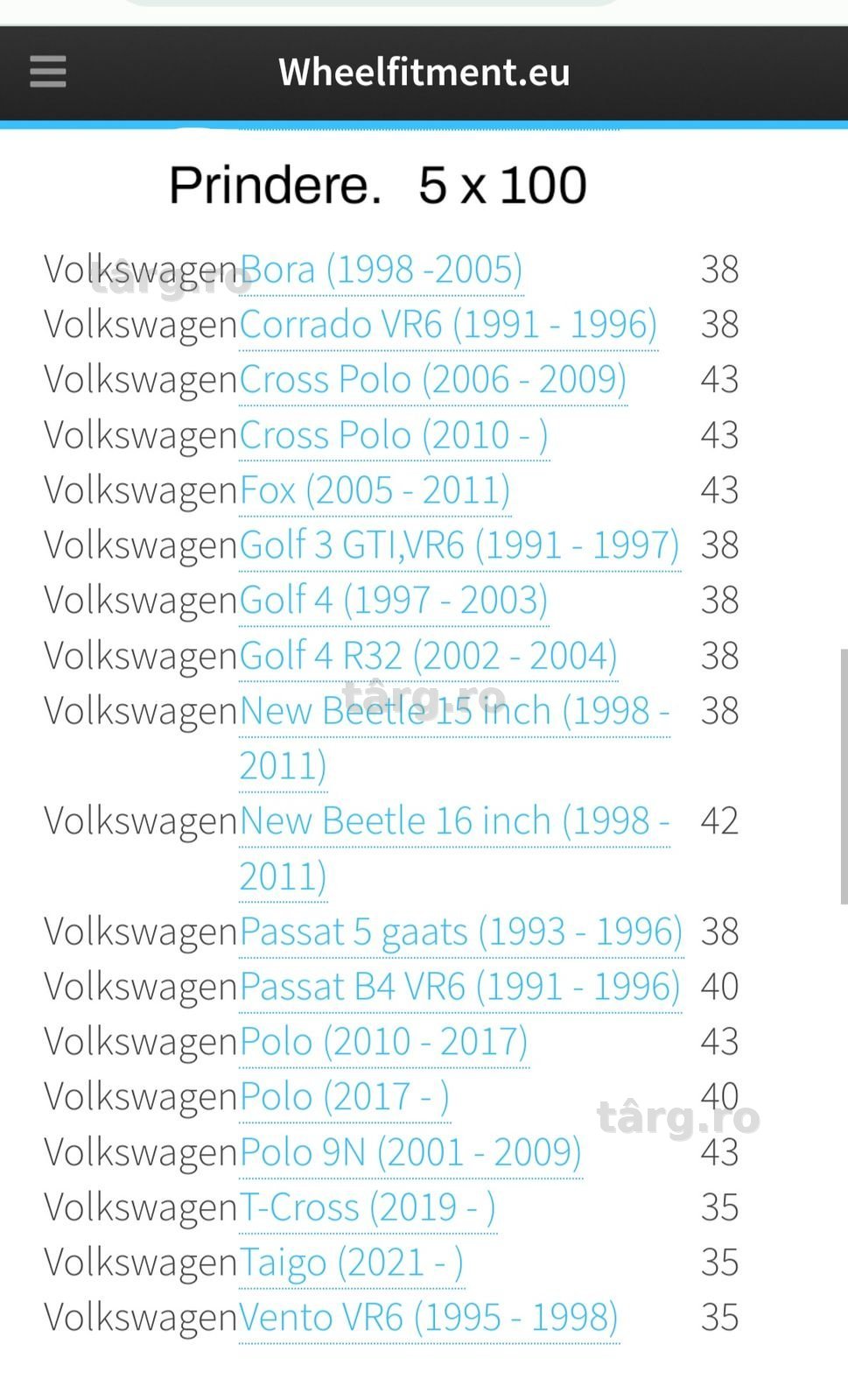Select Vento VR6 (1995 - 1998)

pos(429,1318)
